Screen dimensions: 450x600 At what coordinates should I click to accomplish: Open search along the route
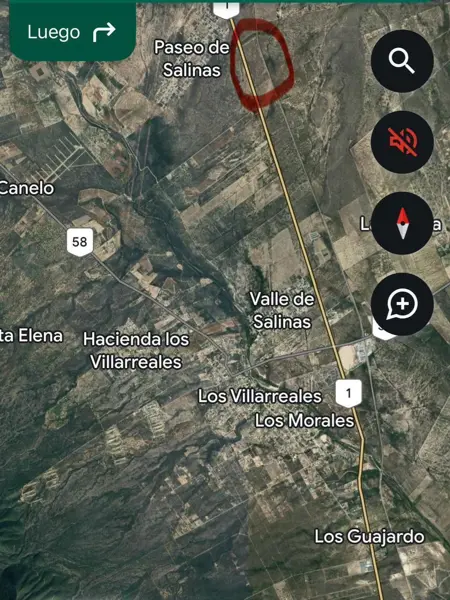click(402, 61)
